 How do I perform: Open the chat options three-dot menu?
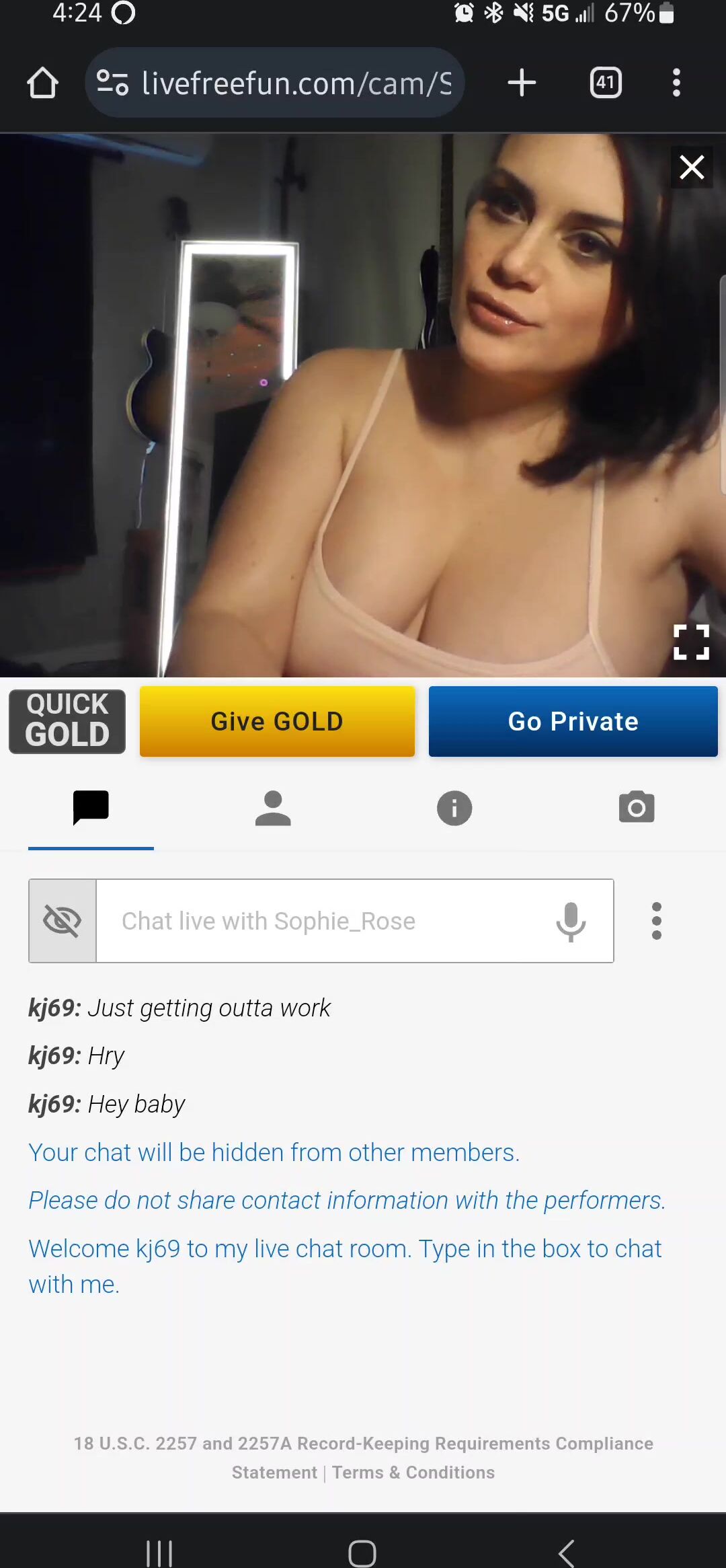tap(657, 920)
